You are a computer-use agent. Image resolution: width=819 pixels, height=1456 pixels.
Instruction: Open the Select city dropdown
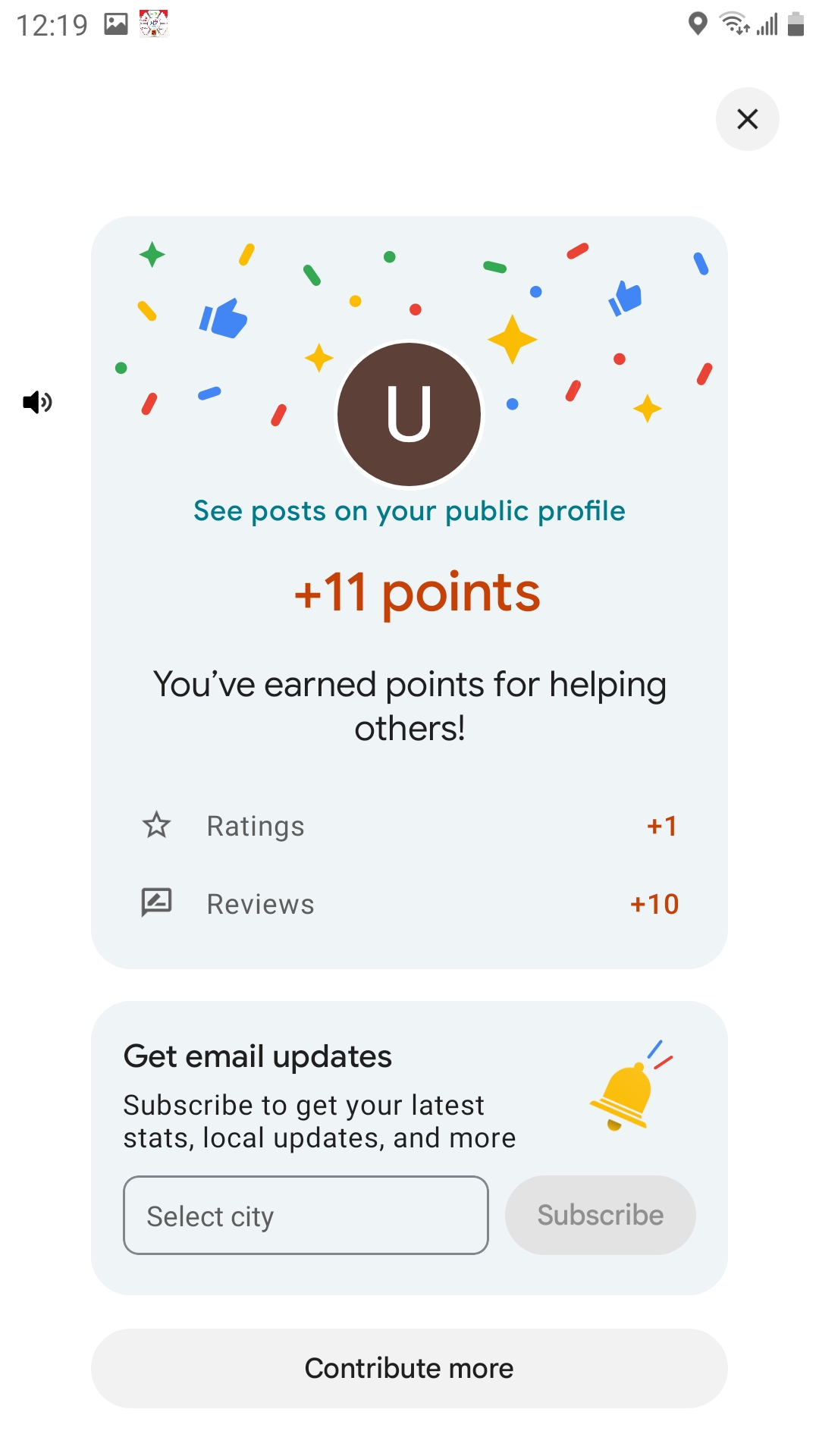306,1216
